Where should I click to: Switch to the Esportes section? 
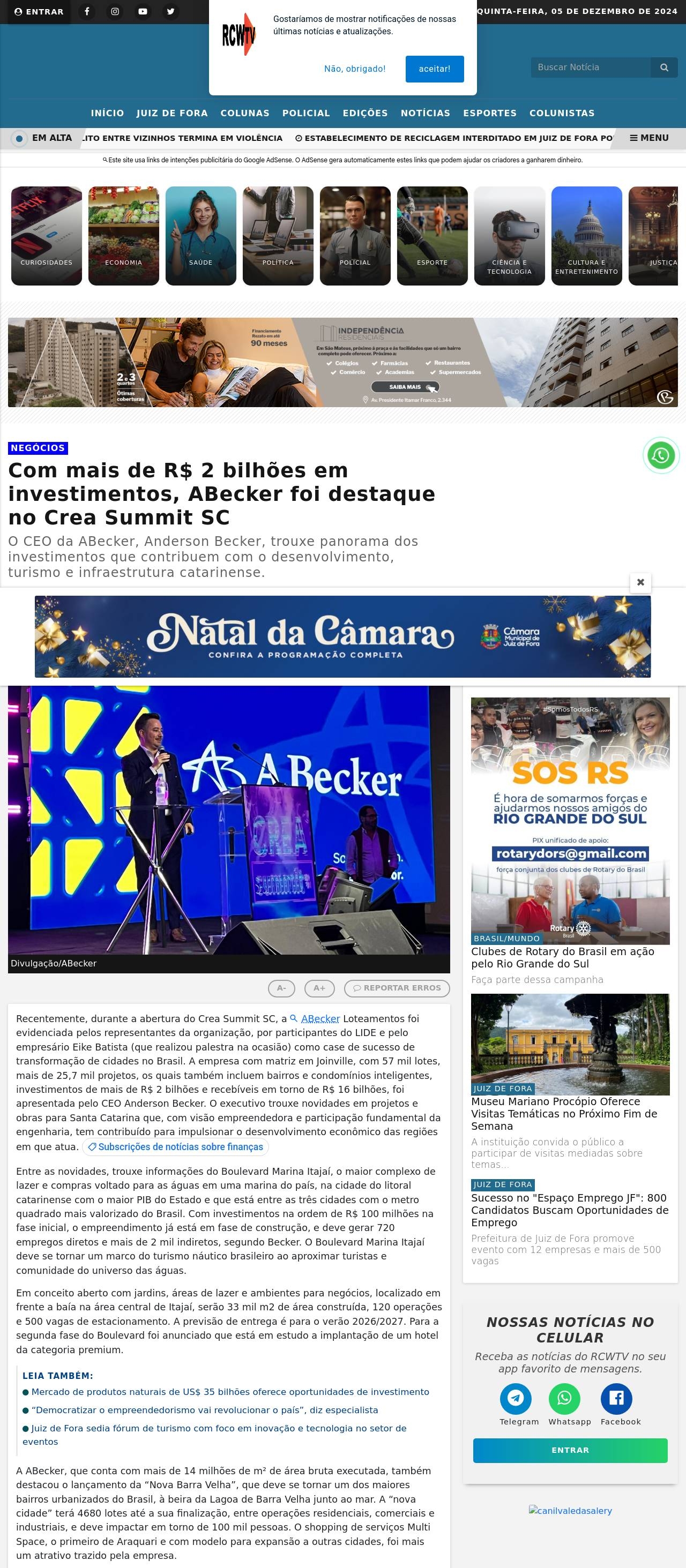pyautogui.click(x=489, y=113)
